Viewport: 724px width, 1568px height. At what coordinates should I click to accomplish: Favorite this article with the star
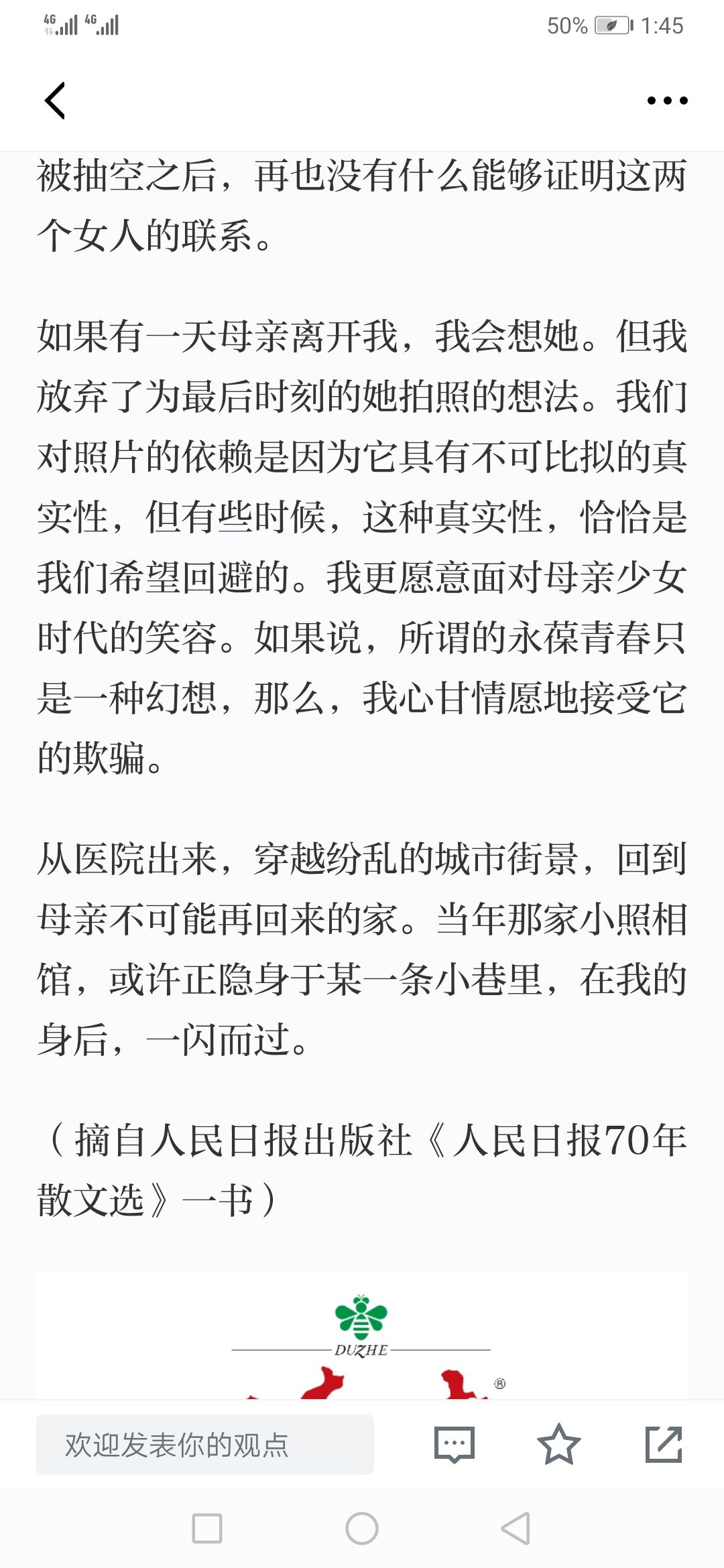coord(558,1445)
